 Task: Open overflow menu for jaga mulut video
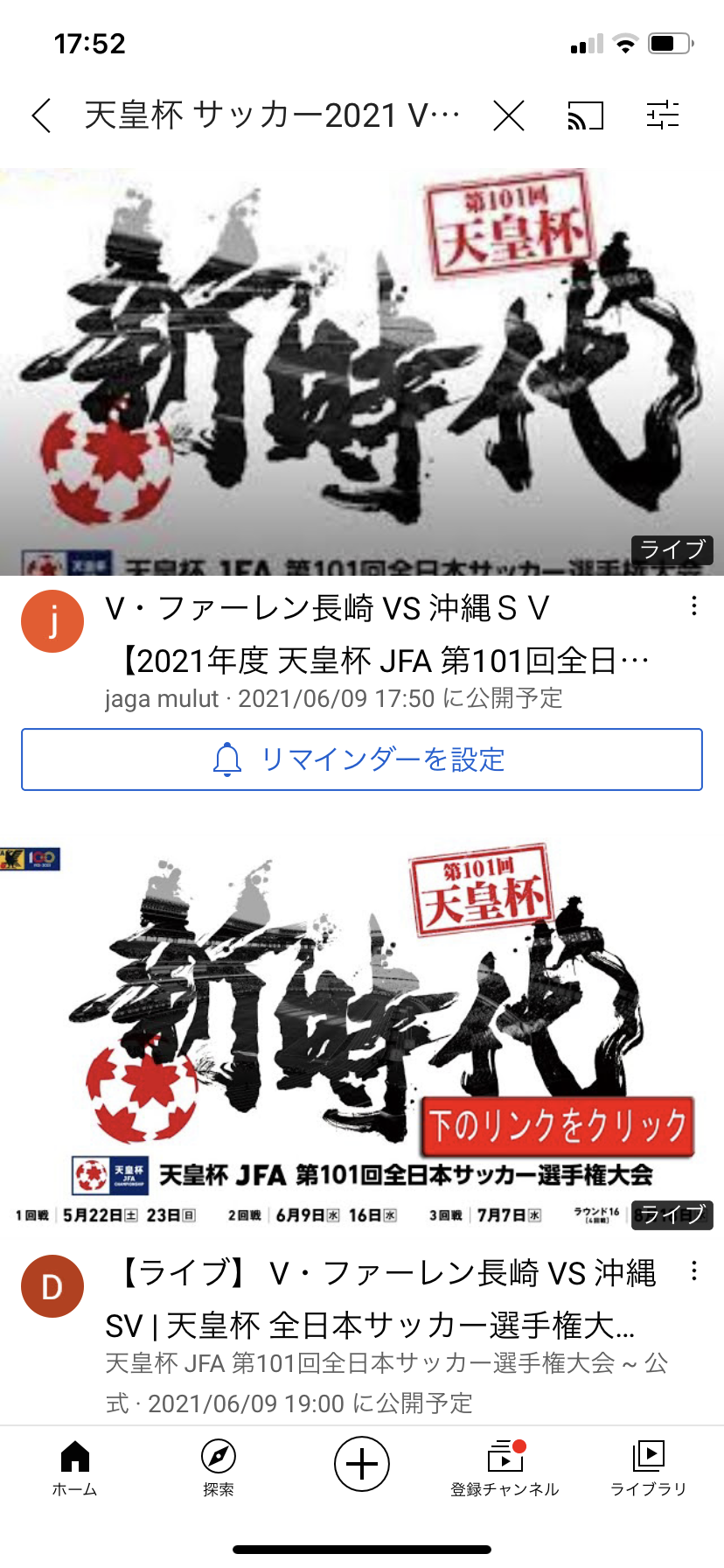tap(694, 606)
